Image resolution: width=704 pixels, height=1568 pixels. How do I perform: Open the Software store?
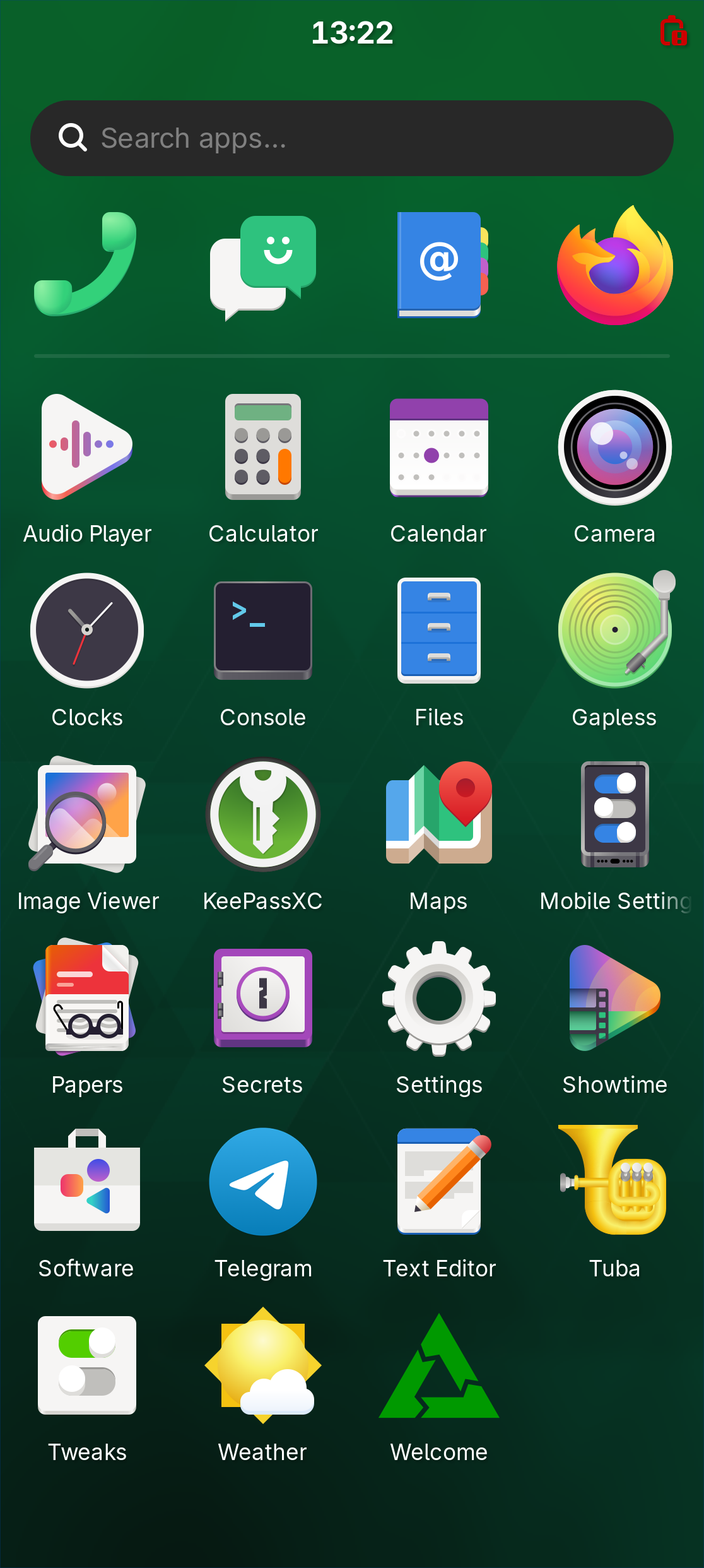coord(87,1182)
